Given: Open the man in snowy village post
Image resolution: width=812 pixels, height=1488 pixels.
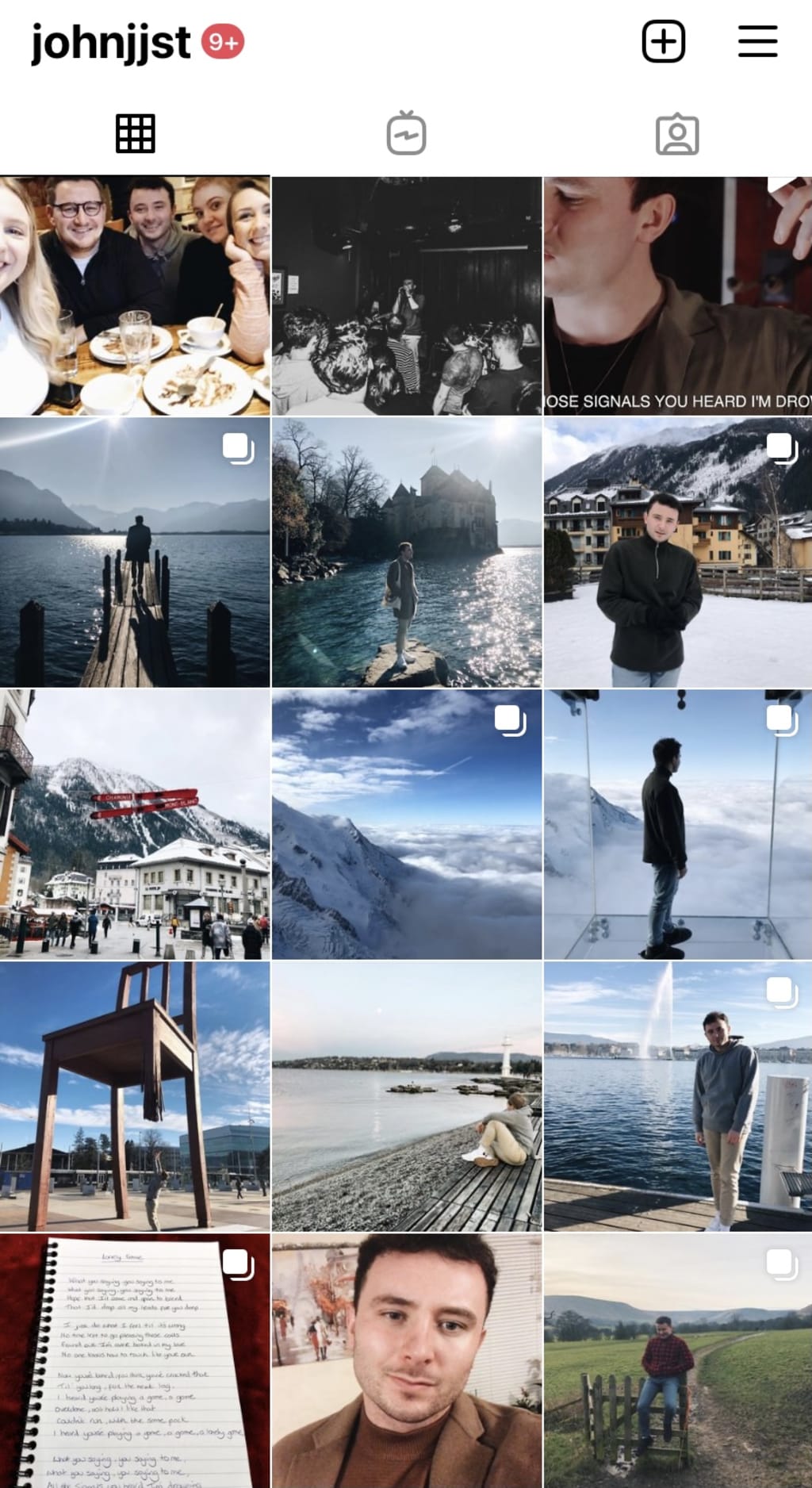Looking at the screenshot, I should click(677, 553).
